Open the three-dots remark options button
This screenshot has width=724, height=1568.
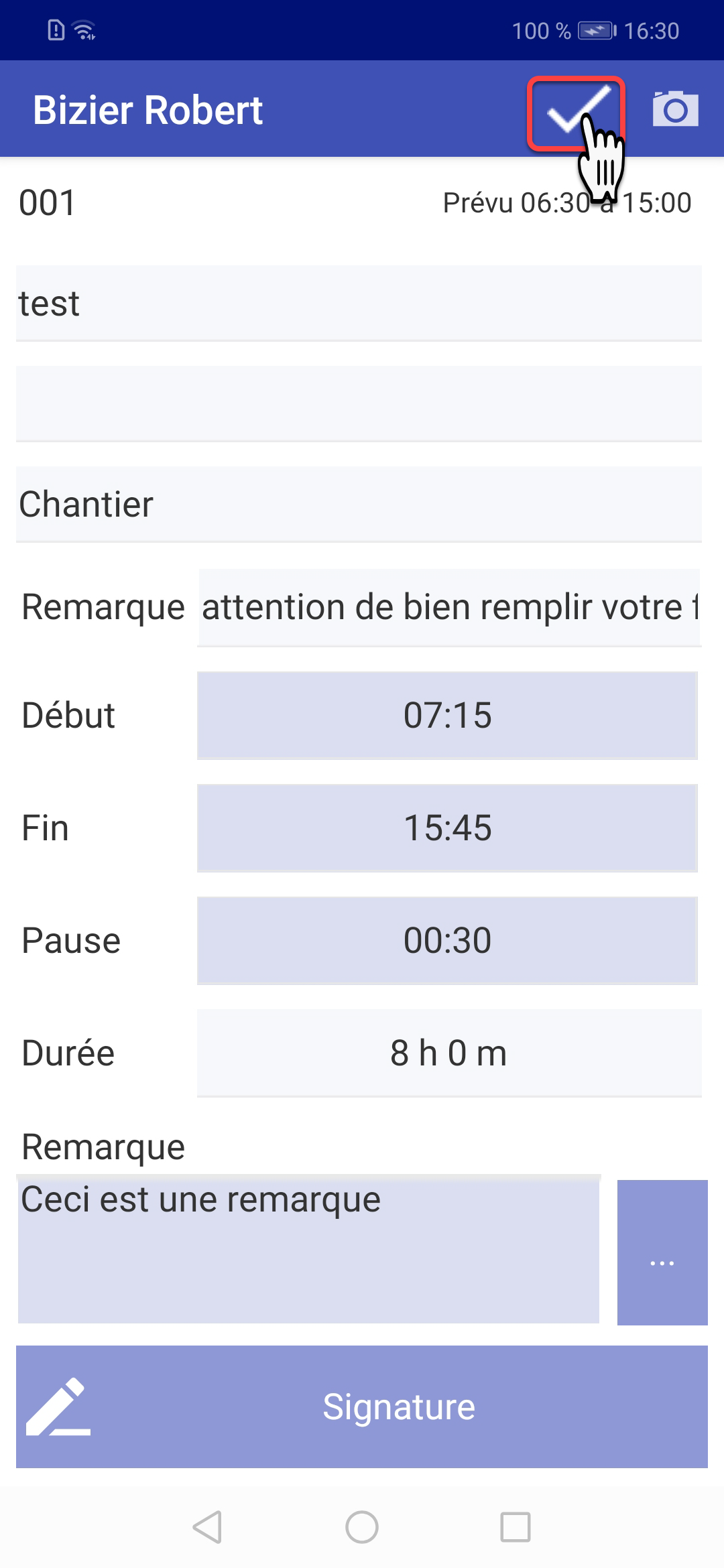click(x=662, y=1252)
